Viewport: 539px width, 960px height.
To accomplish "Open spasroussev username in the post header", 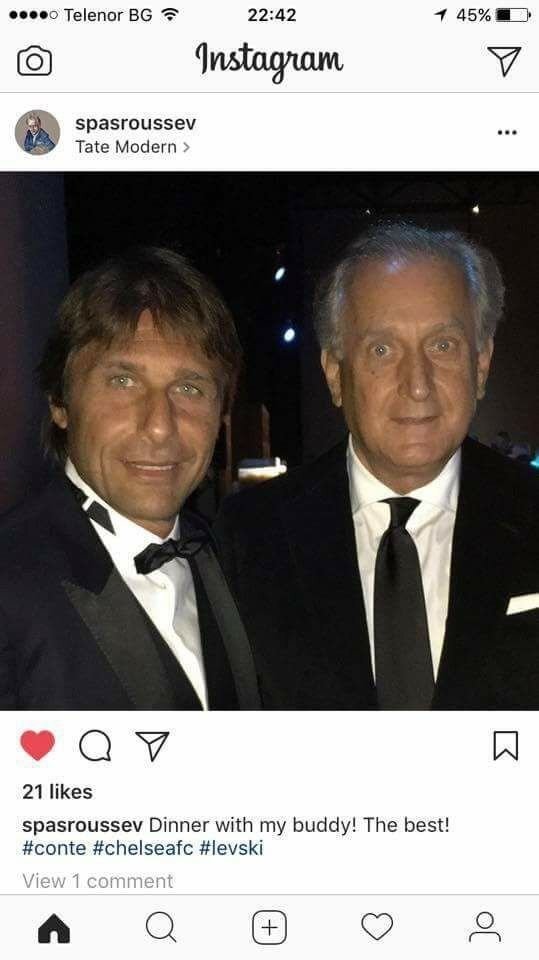I will (135, 123).
